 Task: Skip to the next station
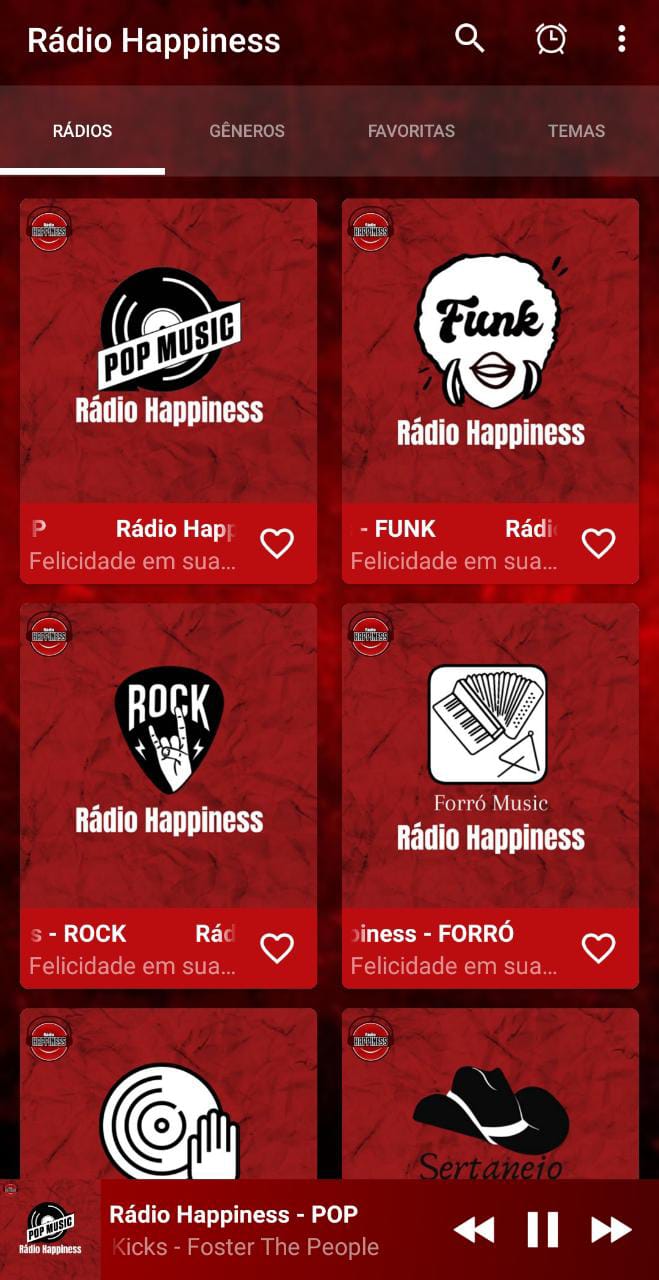(611, 1229)
